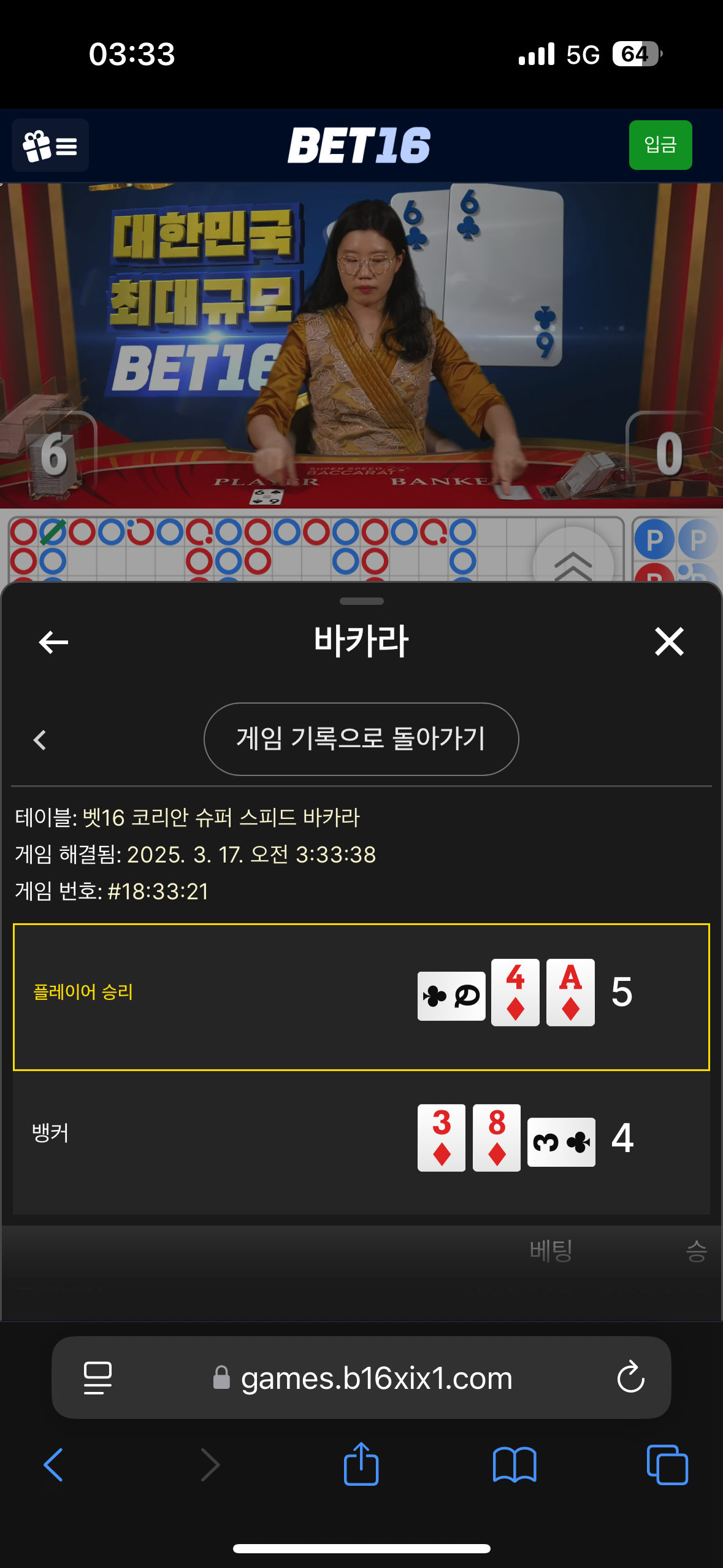Open Safari page settings menu icon
723x1568 pixels.
click(x=98, y=1378)
